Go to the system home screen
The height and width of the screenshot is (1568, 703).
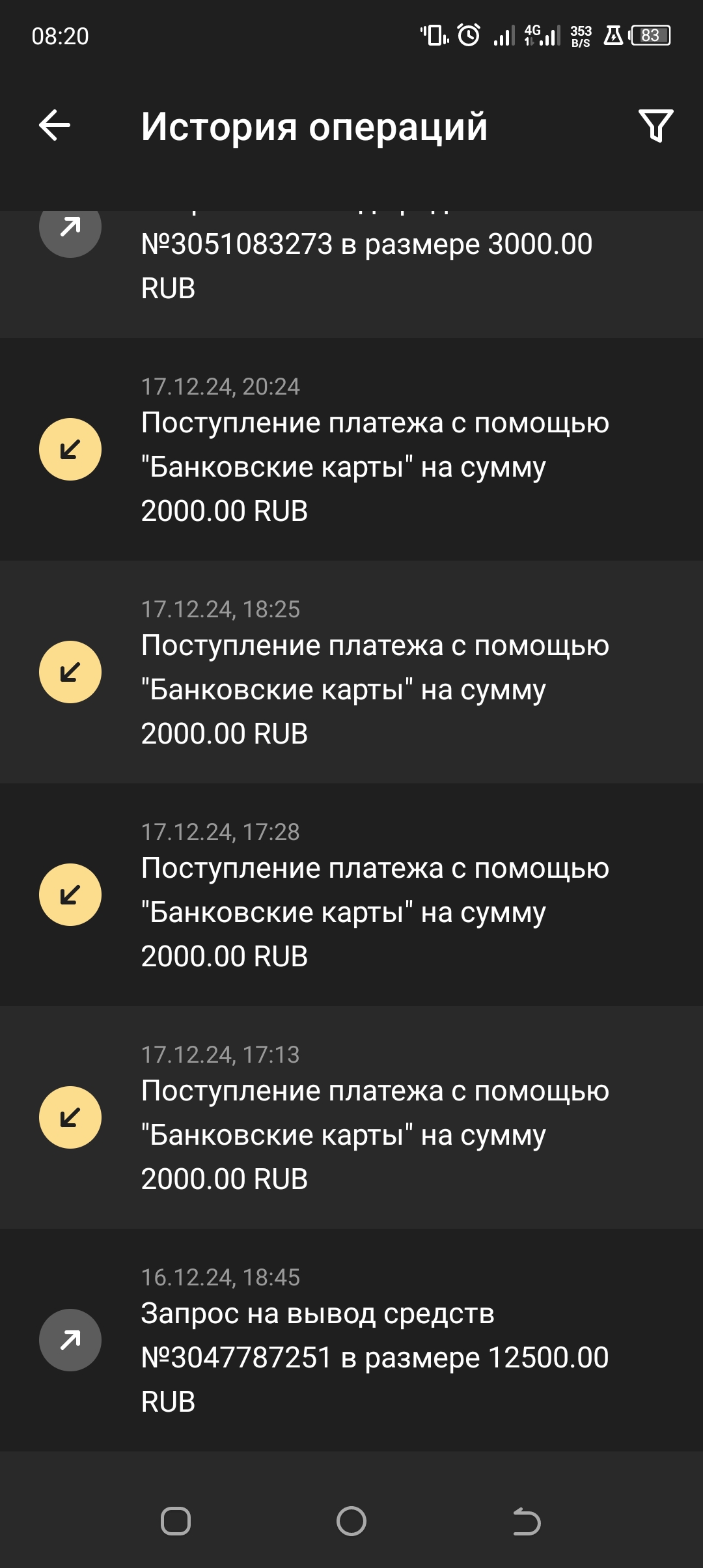(351, 1521)
